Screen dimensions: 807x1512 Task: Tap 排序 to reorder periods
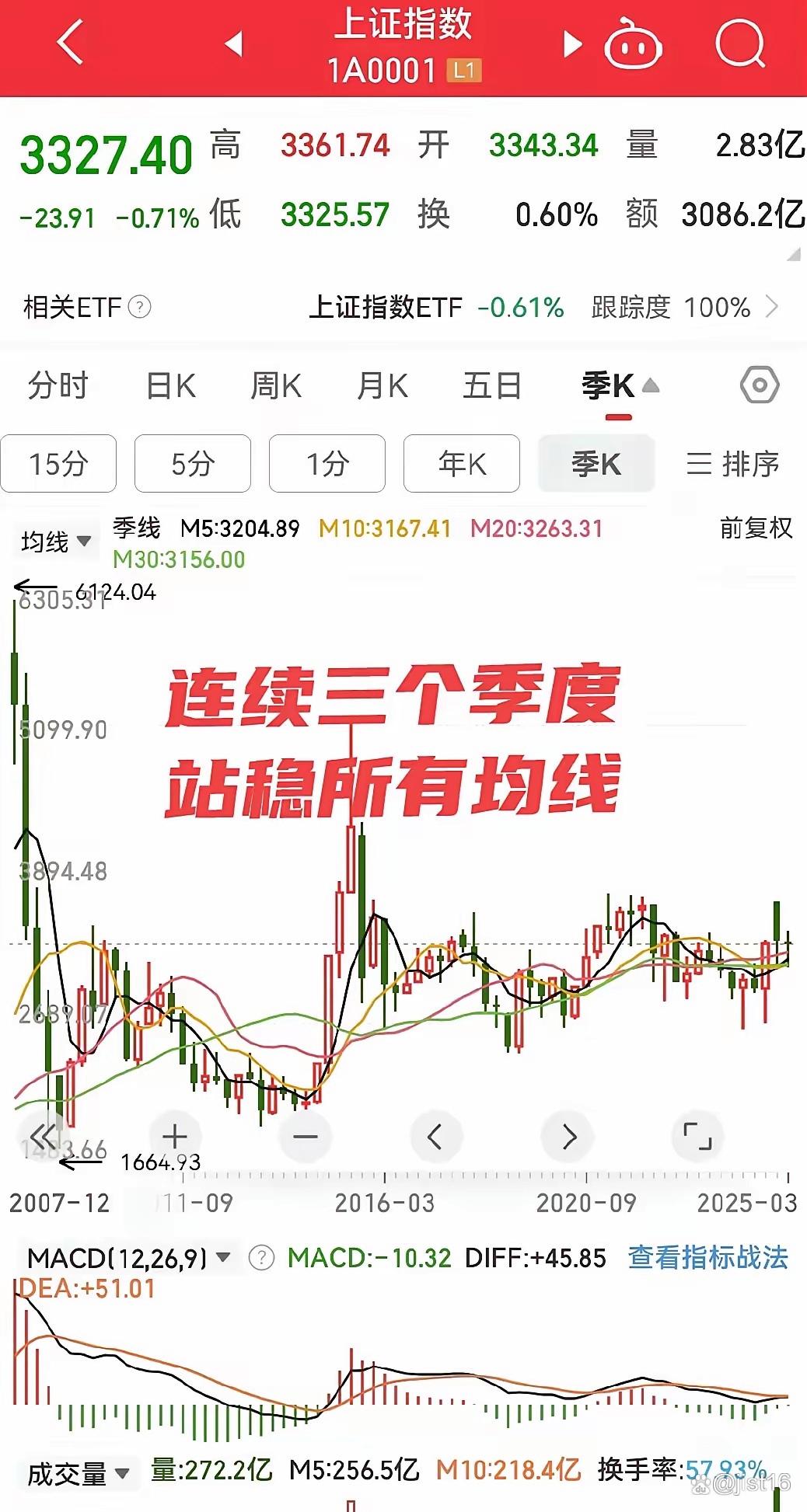pyautogui.click(x=732, y=464)
